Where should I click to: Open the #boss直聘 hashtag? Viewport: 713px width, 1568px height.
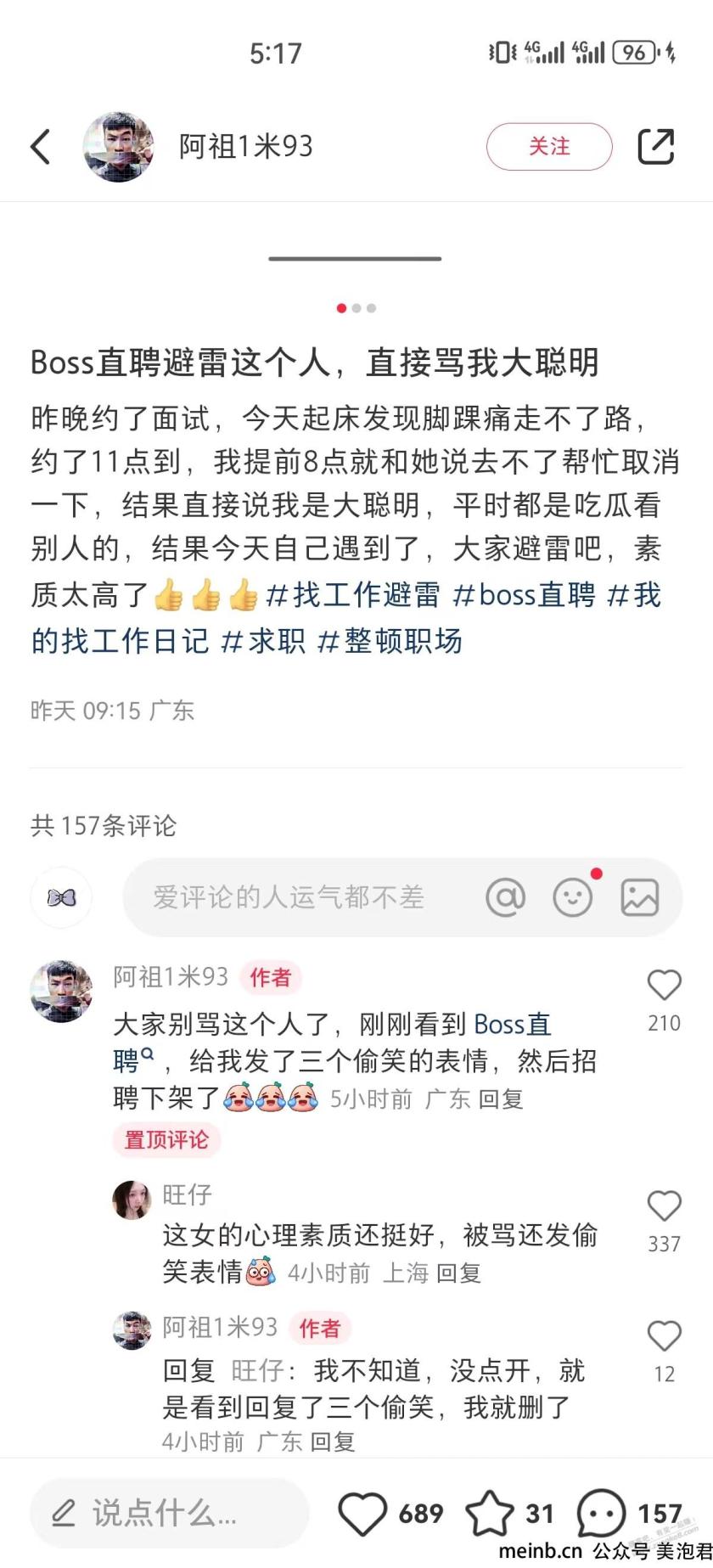(x=525, y=595)
